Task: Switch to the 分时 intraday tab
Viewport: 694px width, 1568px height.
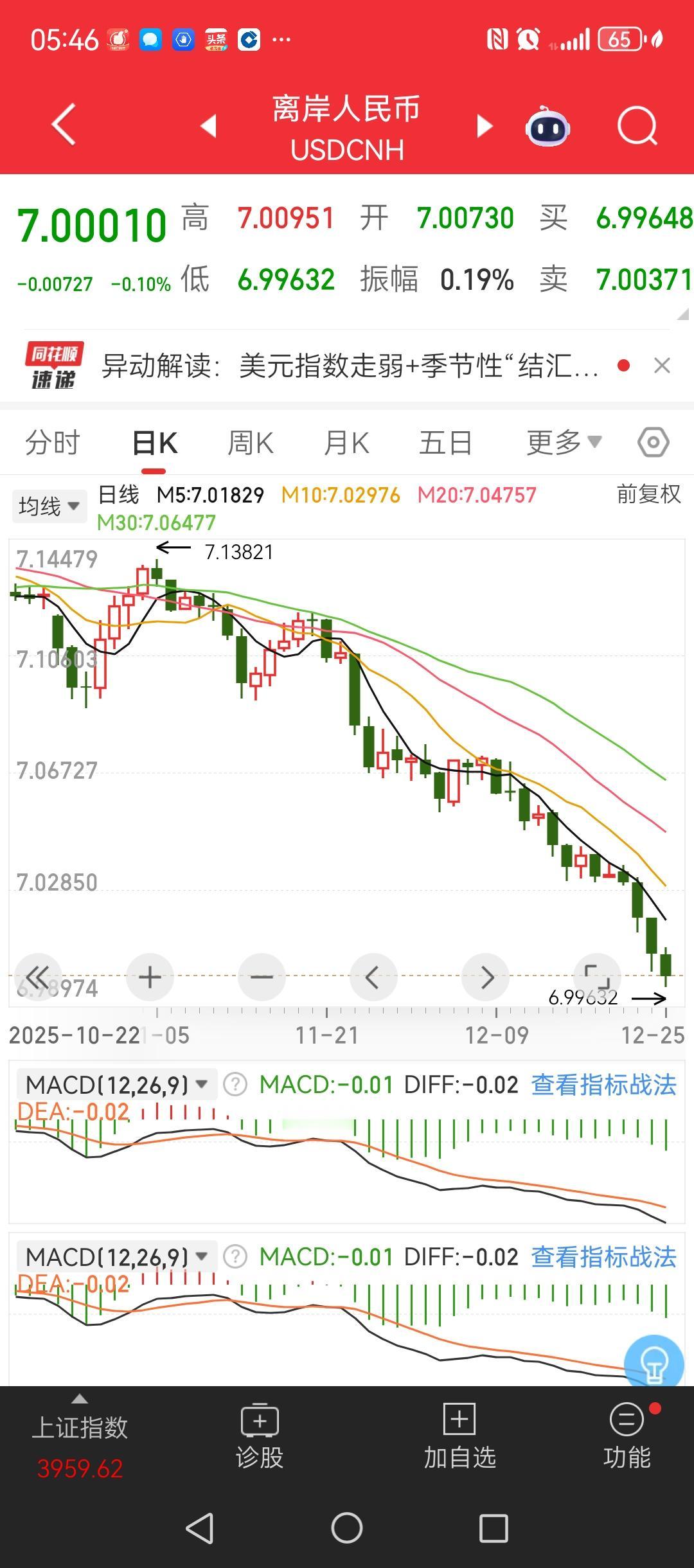Action: point(52,441)
